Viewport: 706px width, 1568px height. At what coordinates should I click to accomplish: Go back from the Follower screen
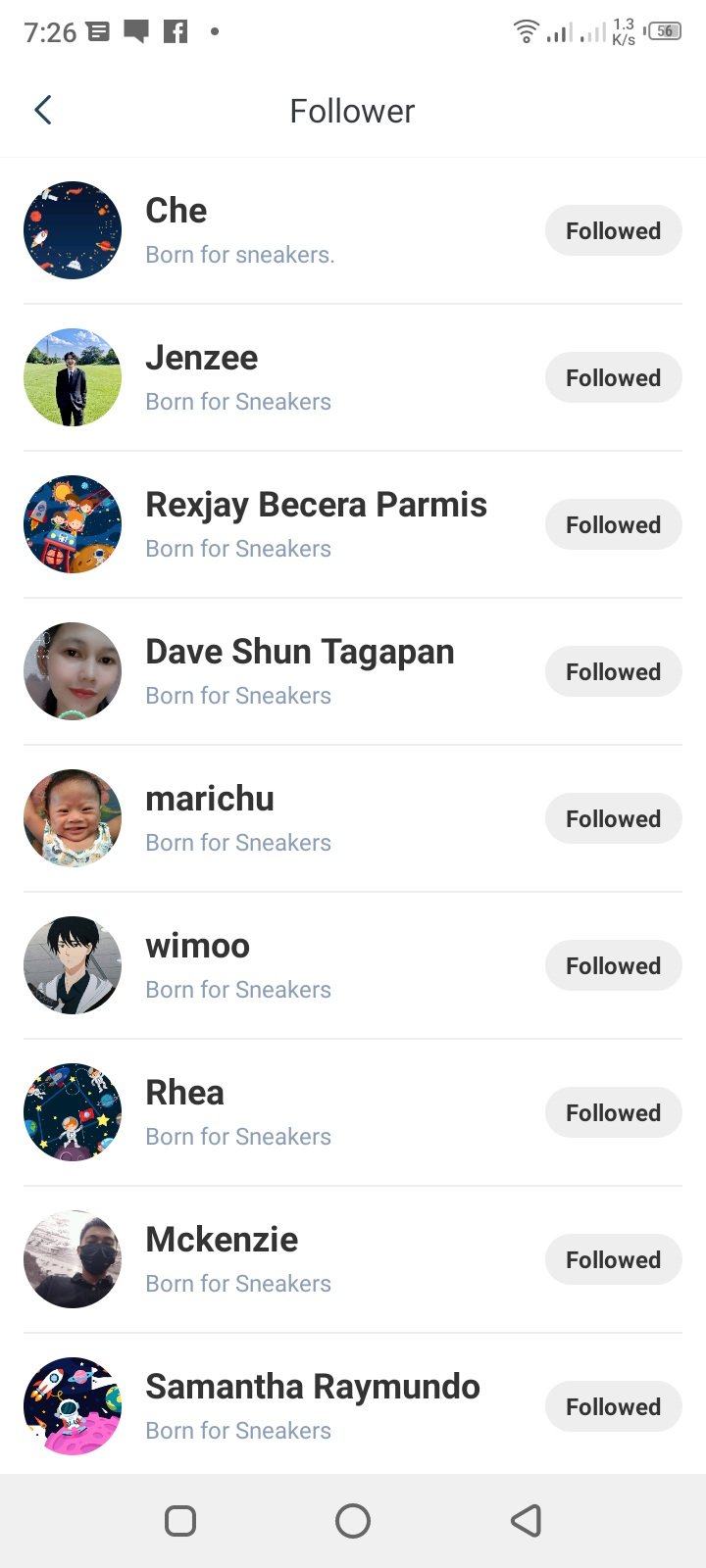point(43,111)
